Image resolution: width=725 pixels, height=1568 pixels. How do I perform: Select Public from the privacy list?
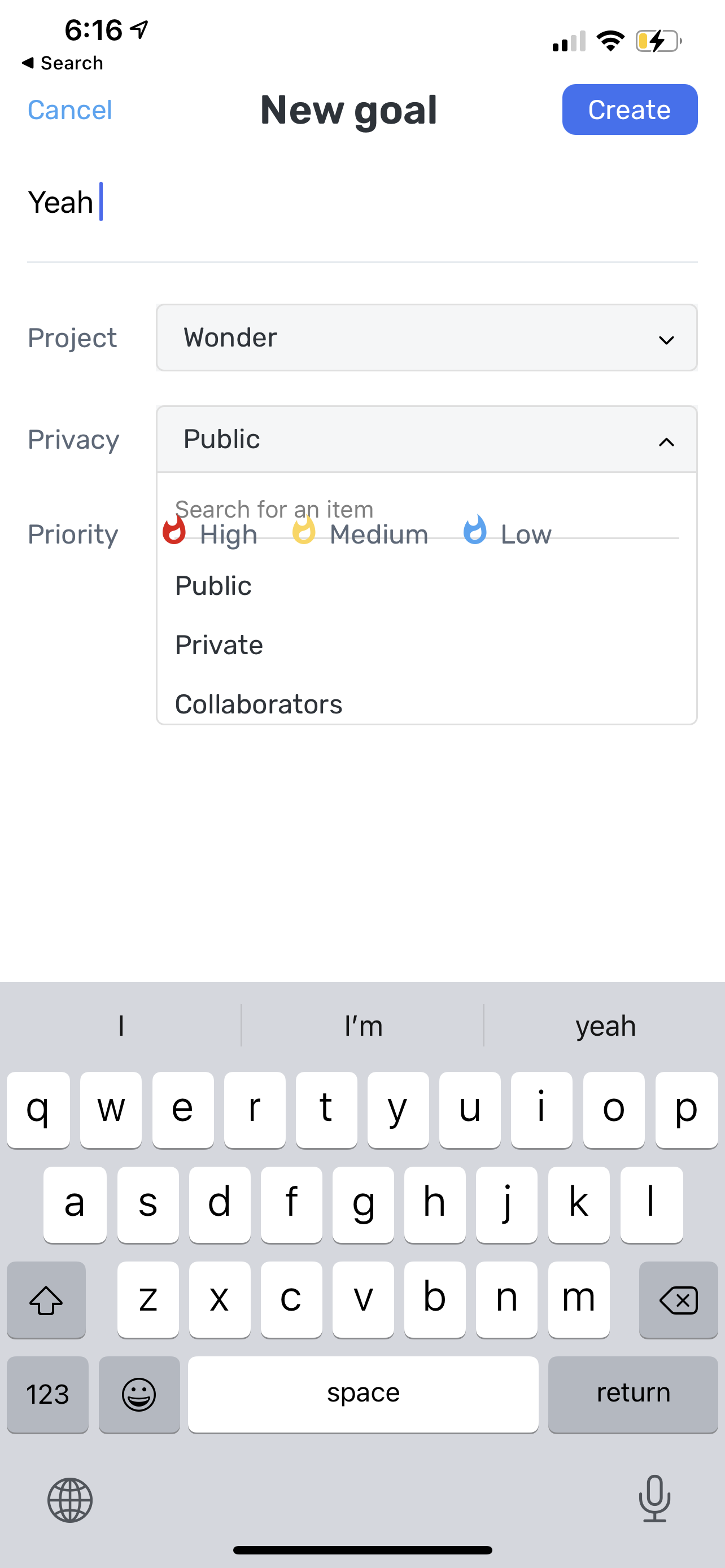pos(213,585)
